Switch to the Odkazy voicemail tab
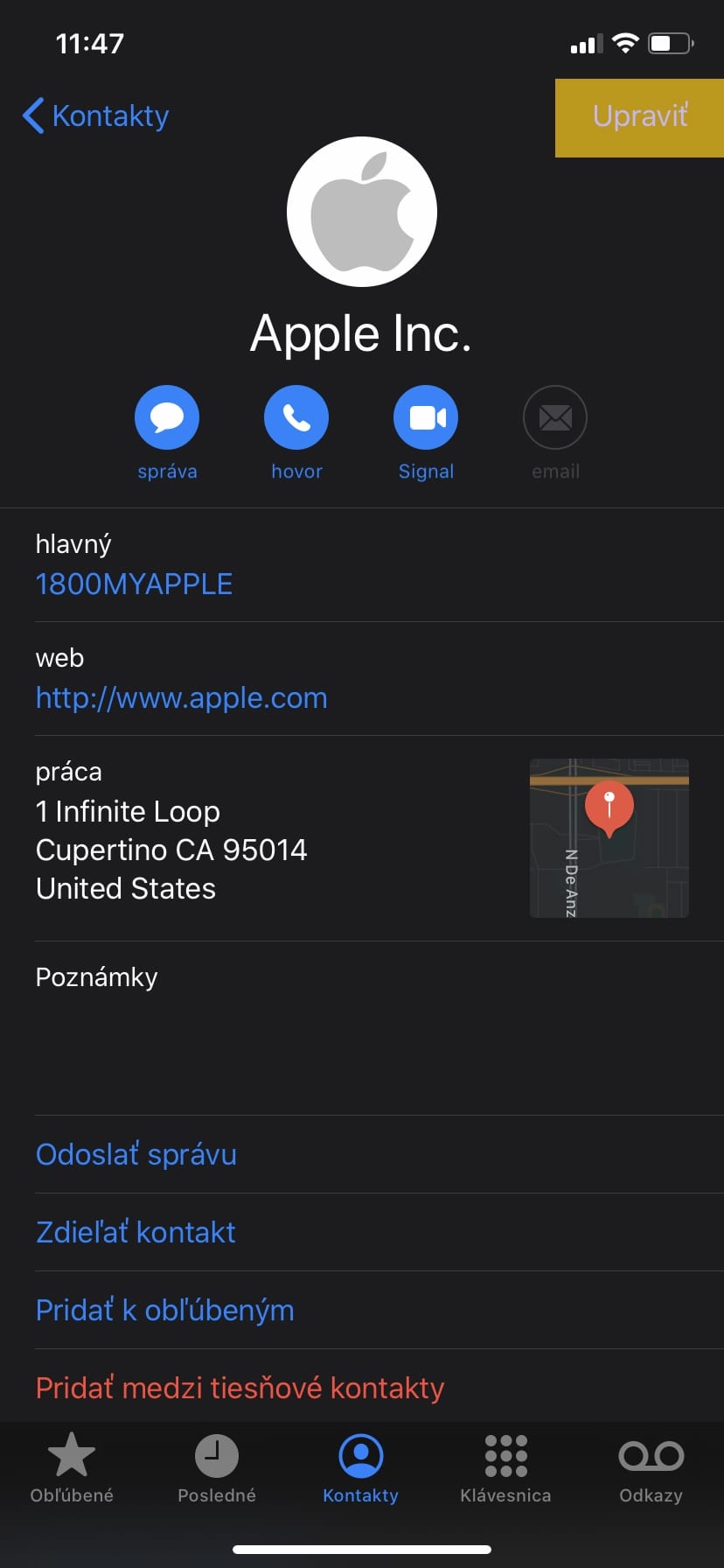Viewport: 724px width, 1568px height. tap(651, 1469)
